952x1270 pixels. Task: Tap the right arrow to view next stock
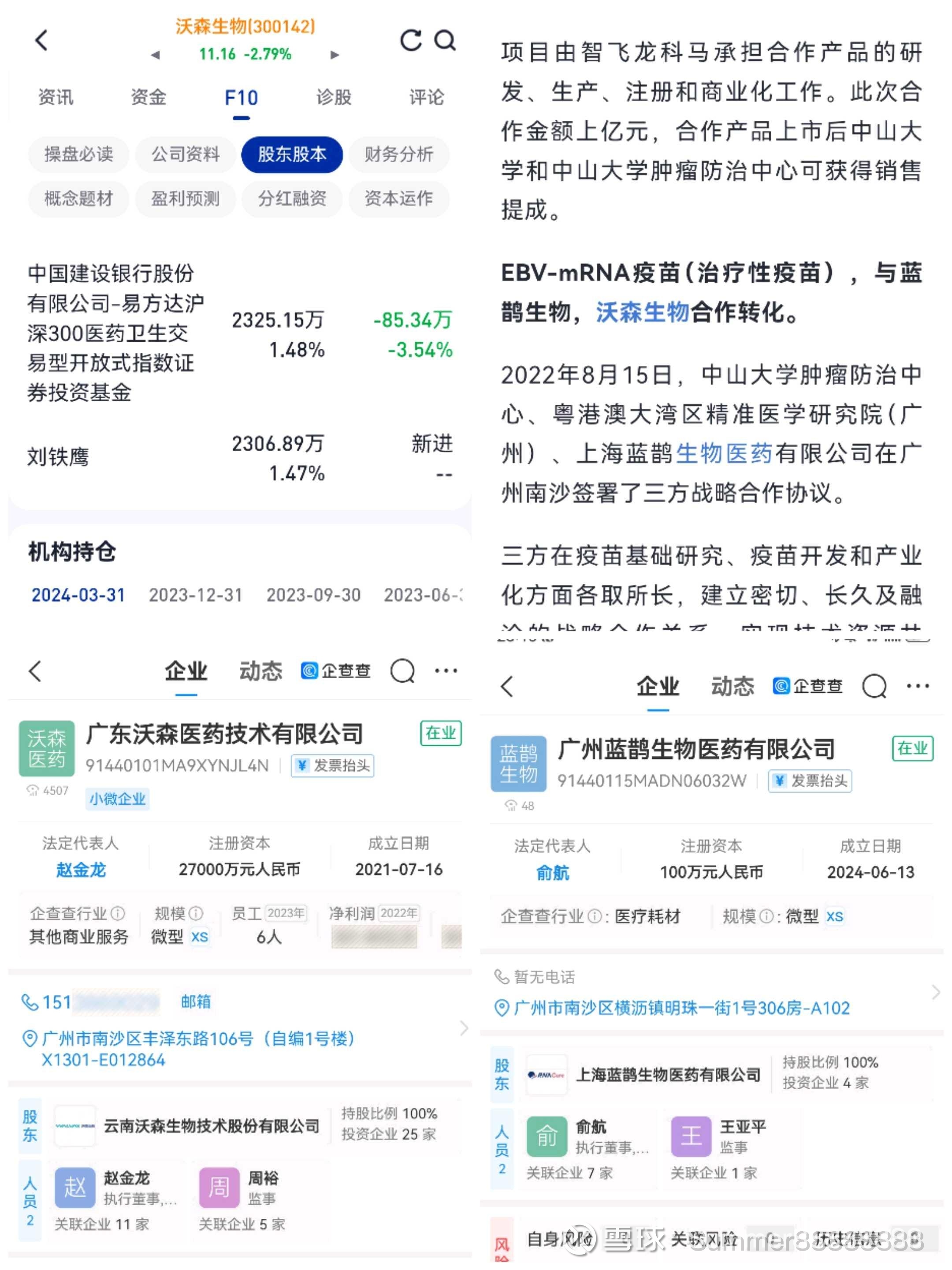[335, 55]
